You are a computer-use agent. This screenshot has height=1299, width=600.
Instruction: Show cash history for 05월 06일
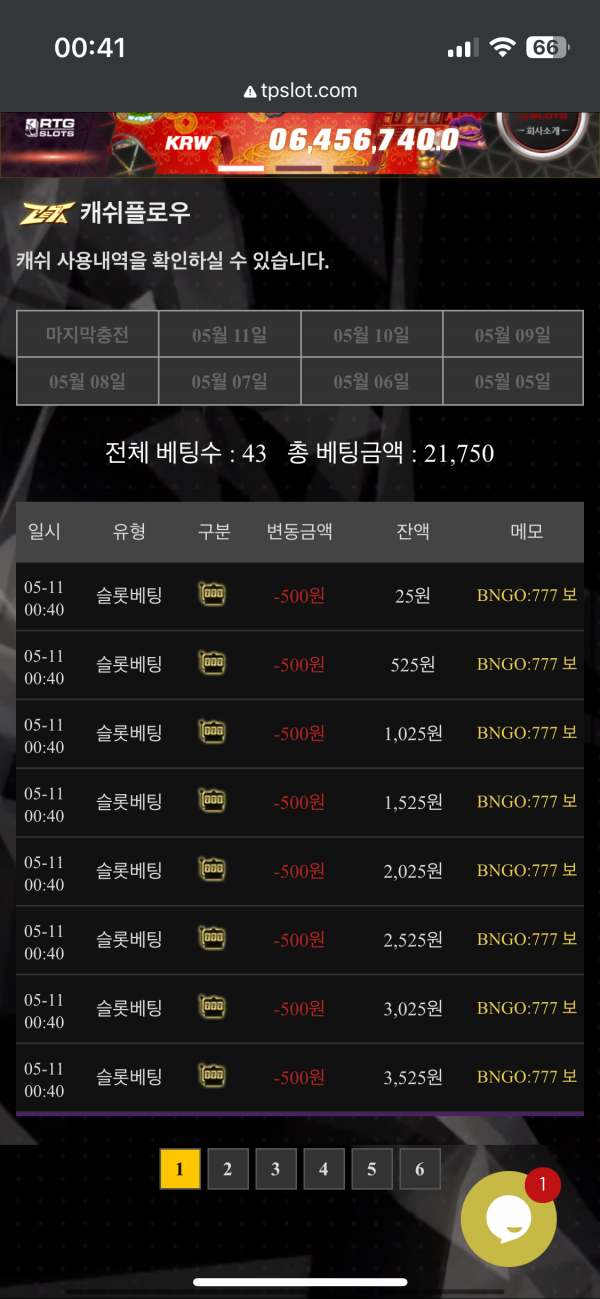371,381
